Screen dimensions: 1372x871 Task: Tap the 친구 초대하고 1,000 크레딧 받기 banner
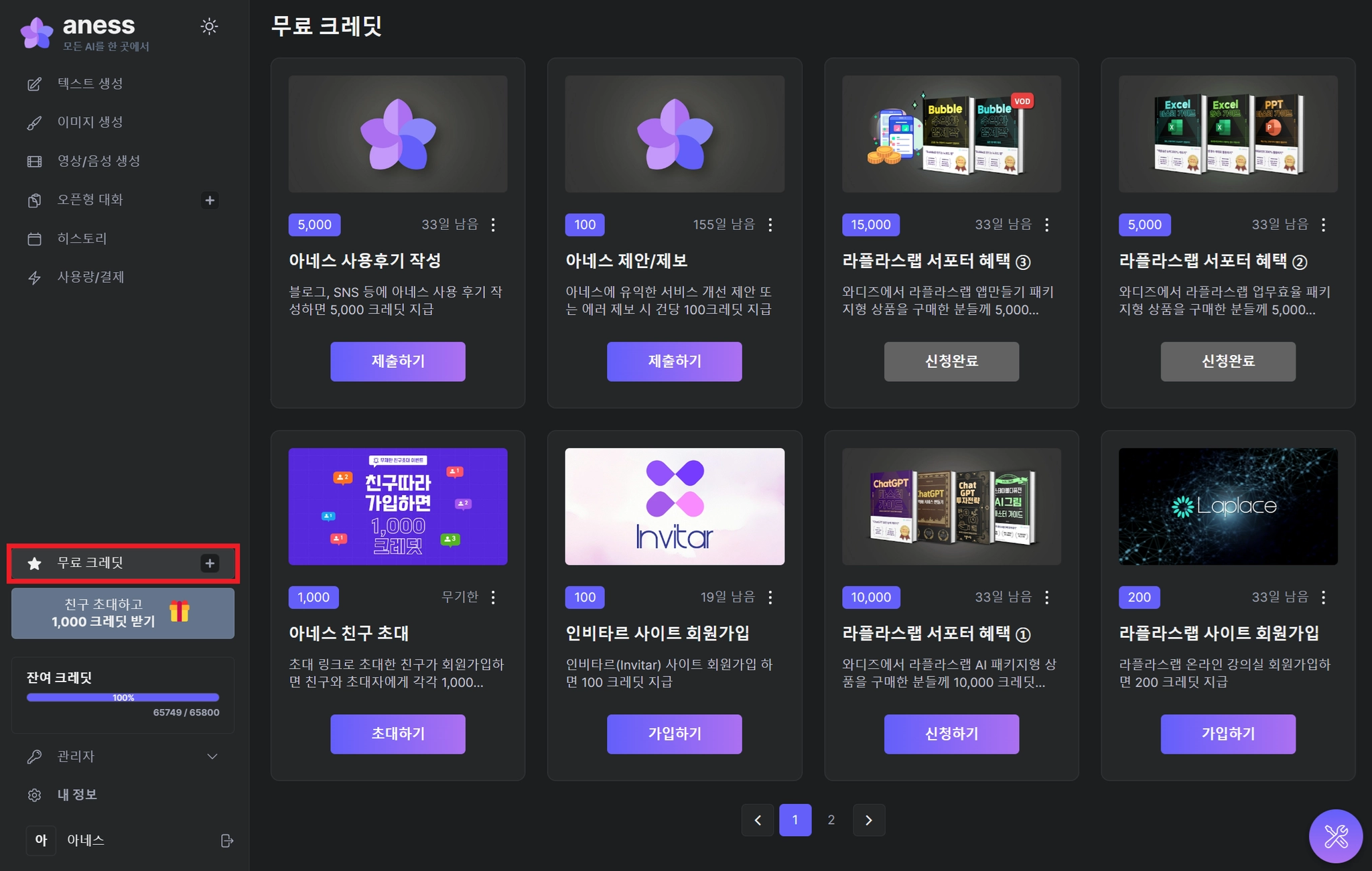(123, 613)
